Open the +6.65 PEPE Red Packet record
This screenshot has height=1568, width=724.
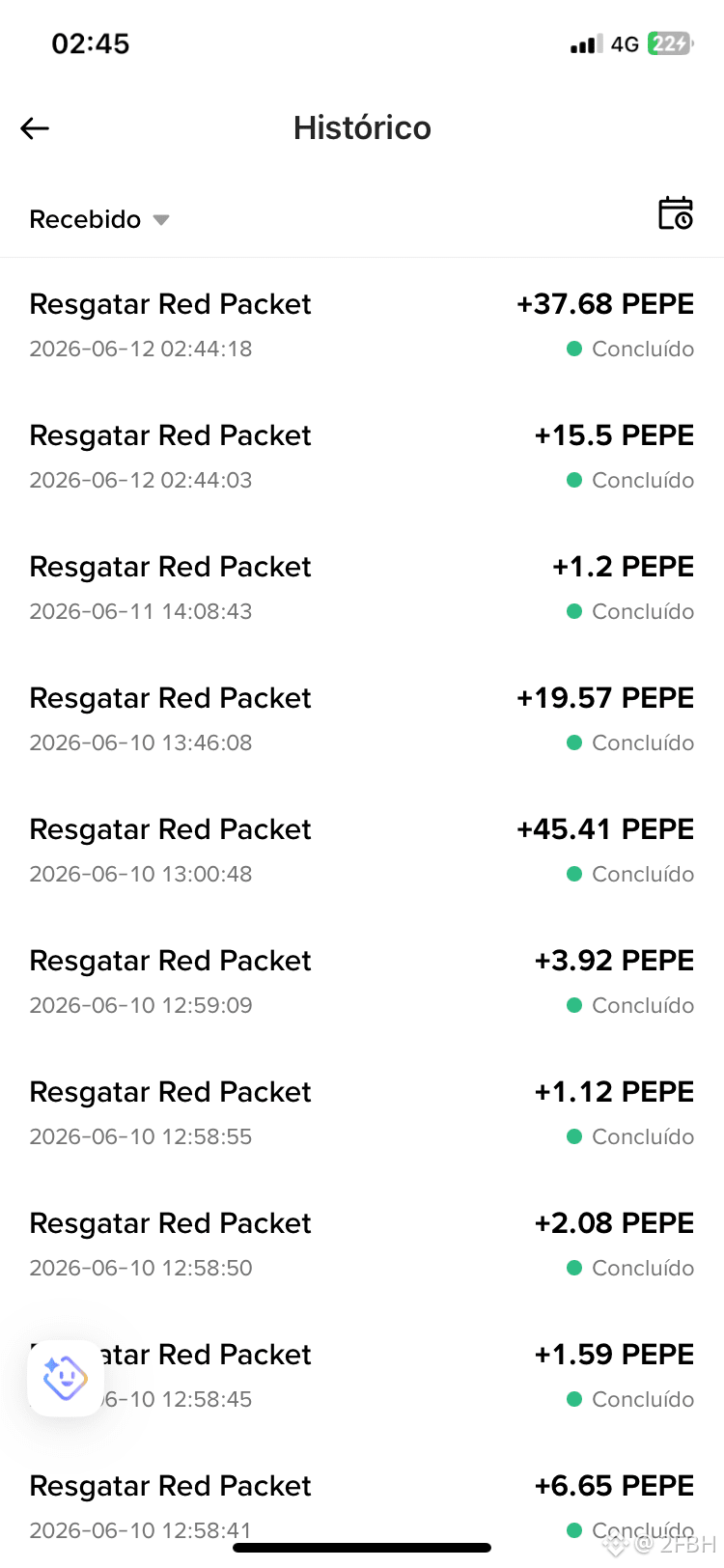(x=362, y=1506)
